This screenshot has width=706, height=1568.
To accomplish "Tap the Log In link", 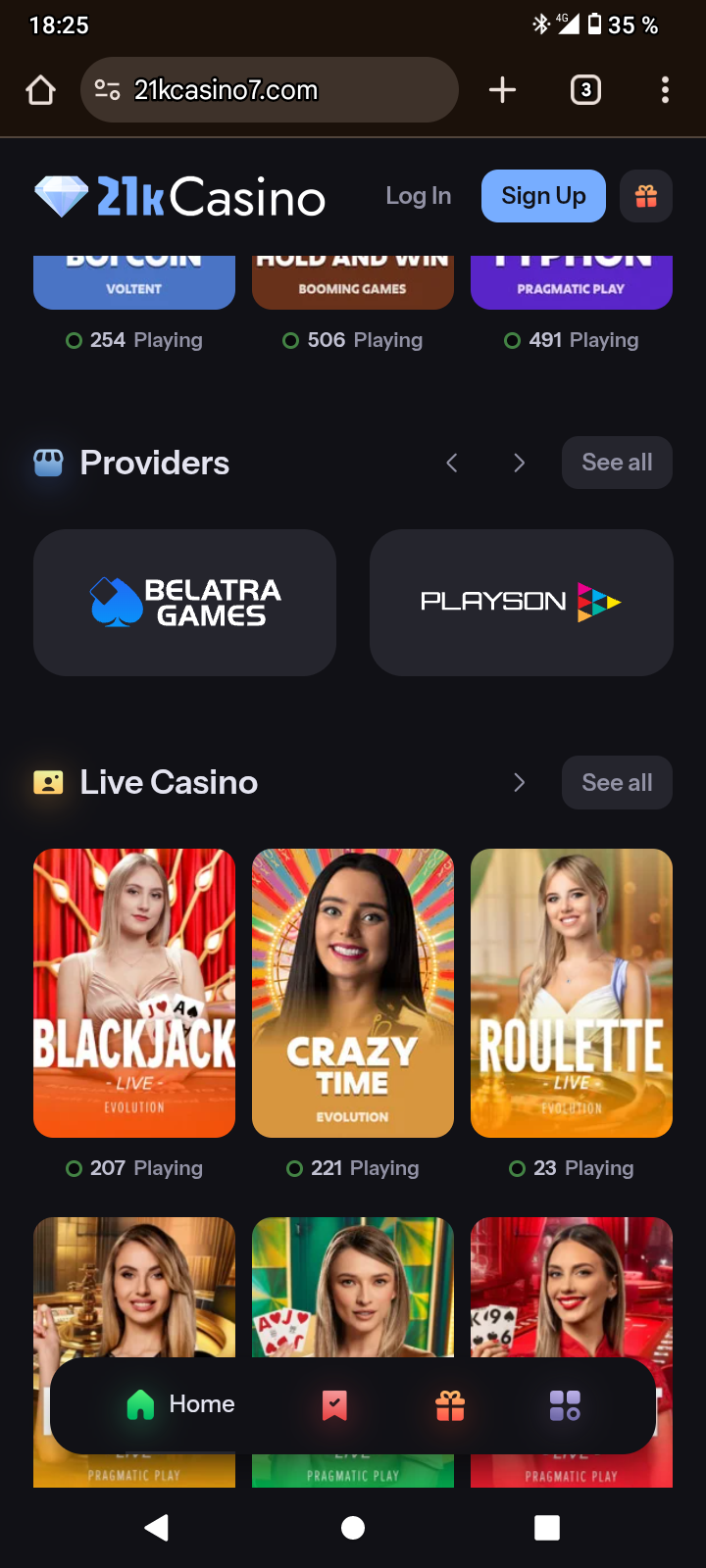I will [x=419, y=196].
